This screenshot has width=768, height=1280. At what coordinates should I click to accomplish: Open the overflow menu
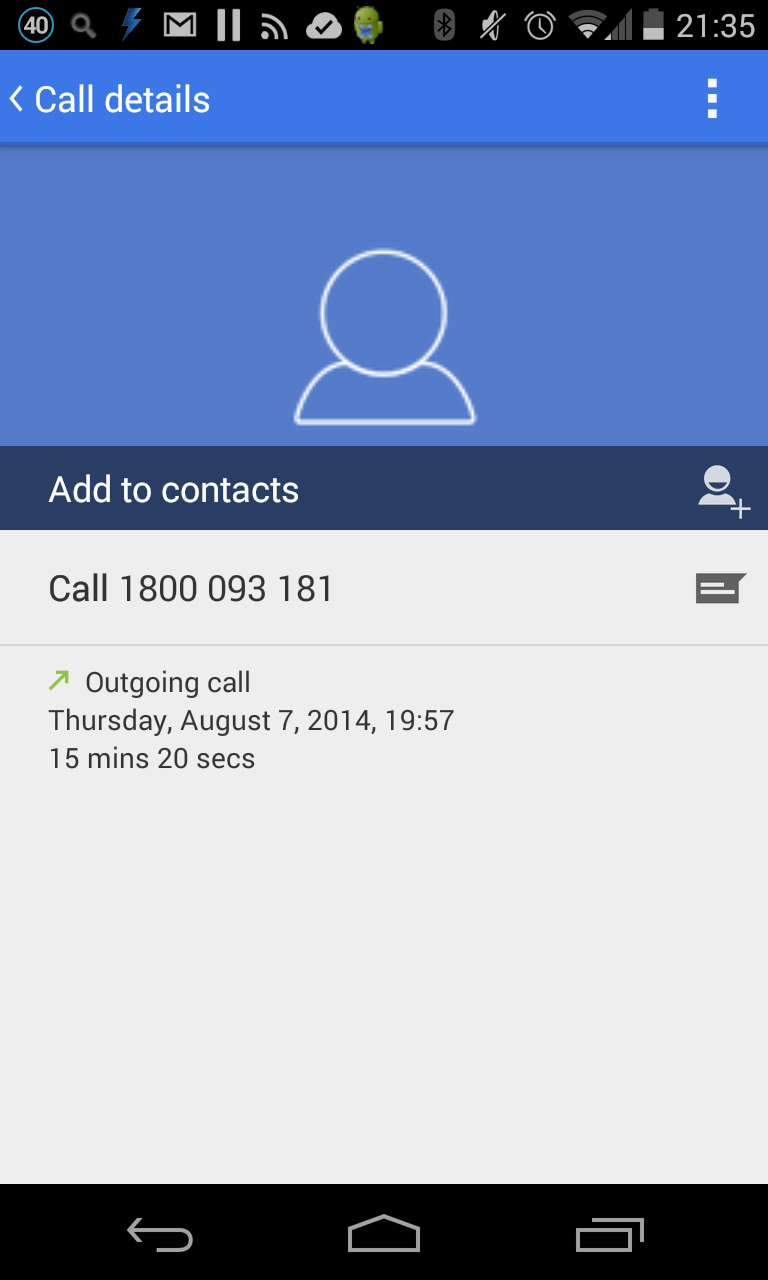point(712,99)
